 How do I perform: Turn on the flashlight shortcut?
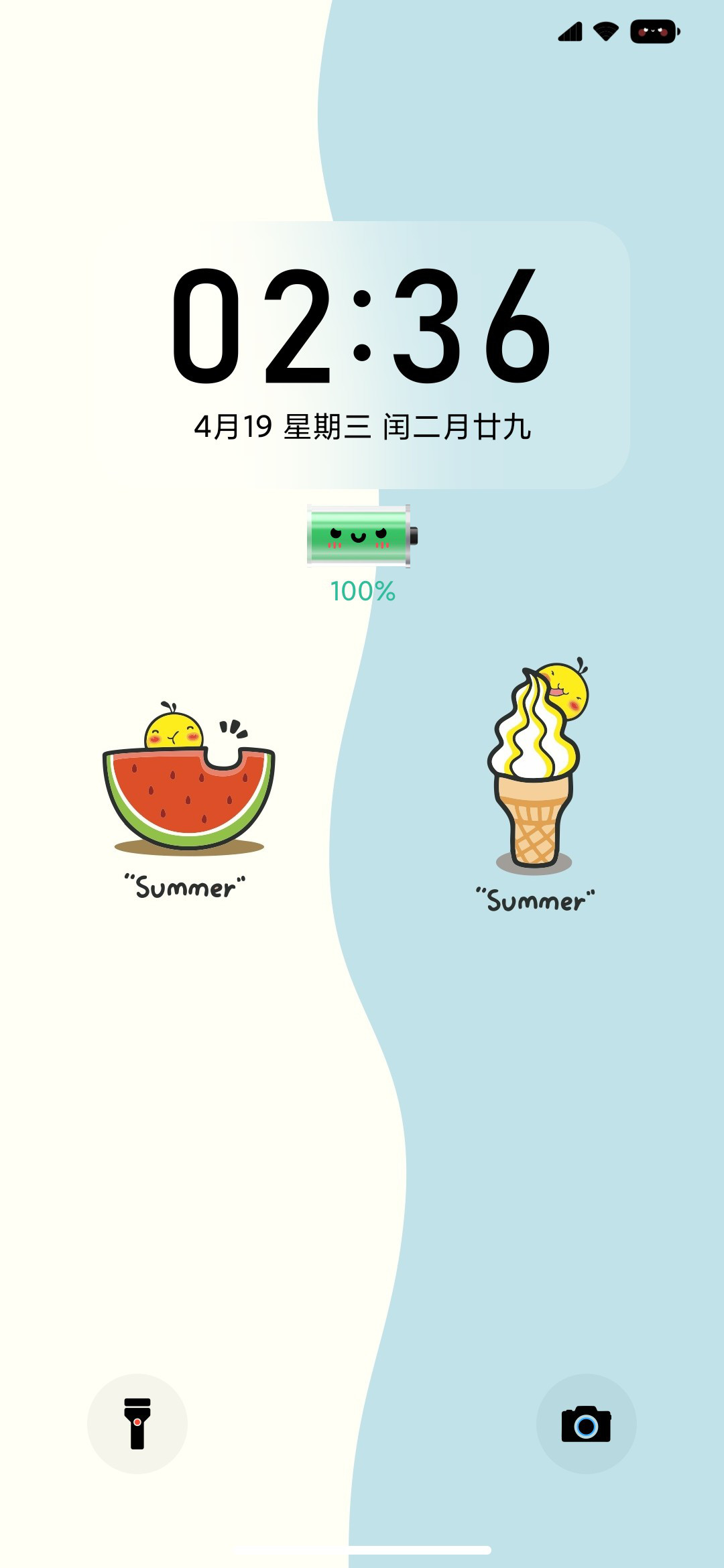(137, 1424)
